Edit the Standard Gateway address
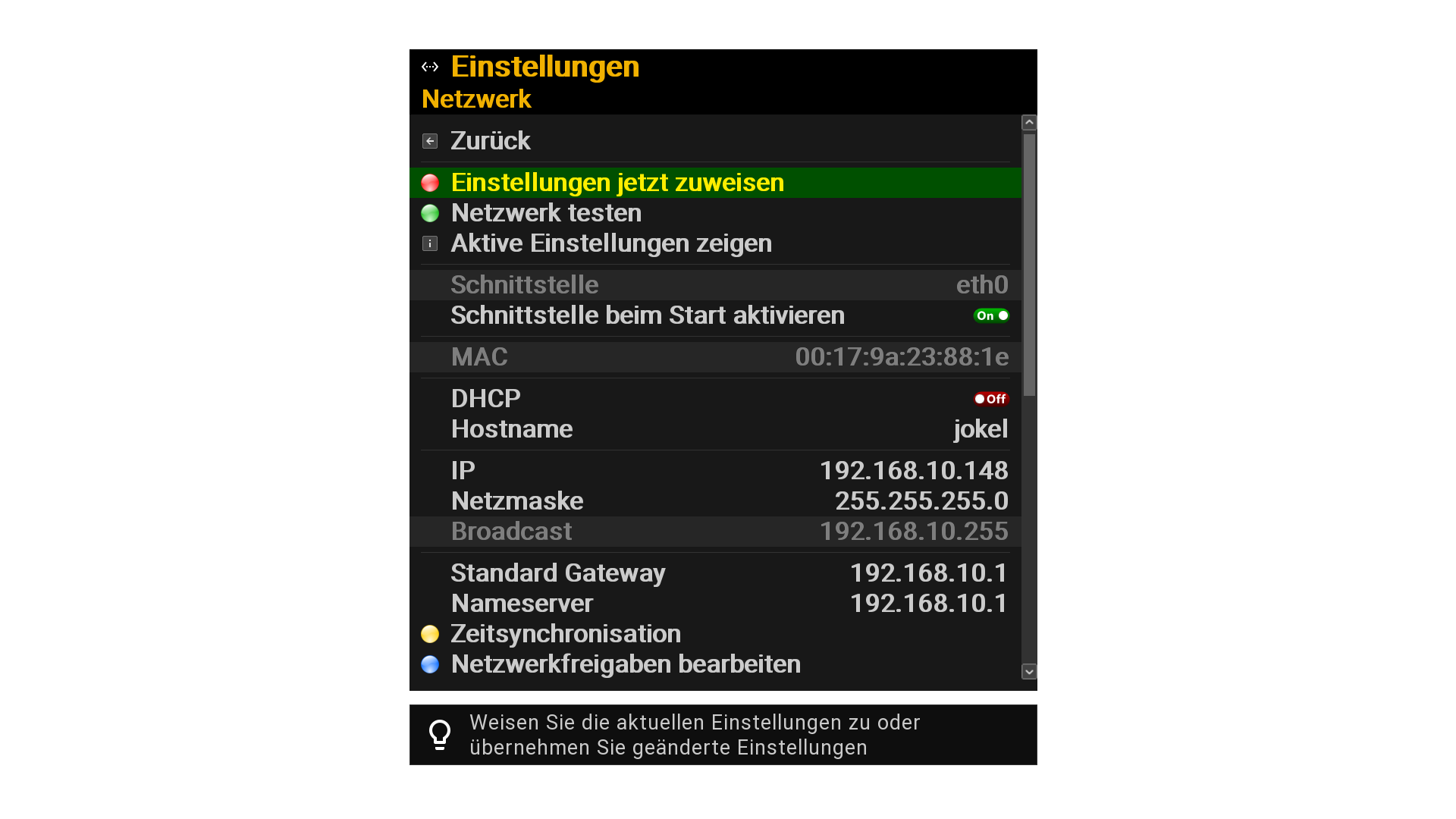The width and height of the screenshot is (1456, 819). point(928,573)
